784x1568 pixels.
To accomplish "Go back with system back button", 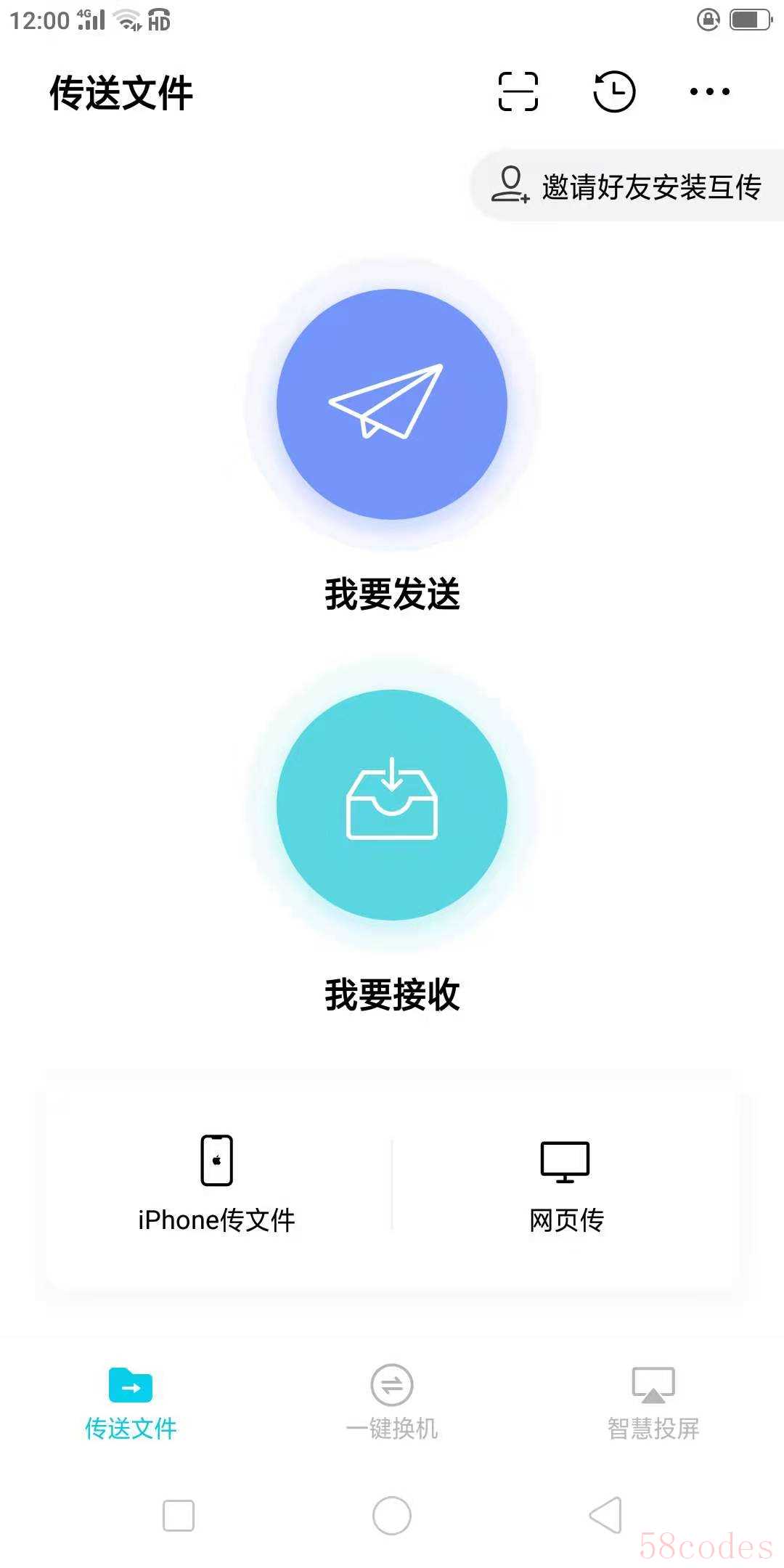I will click(605, 1515).
